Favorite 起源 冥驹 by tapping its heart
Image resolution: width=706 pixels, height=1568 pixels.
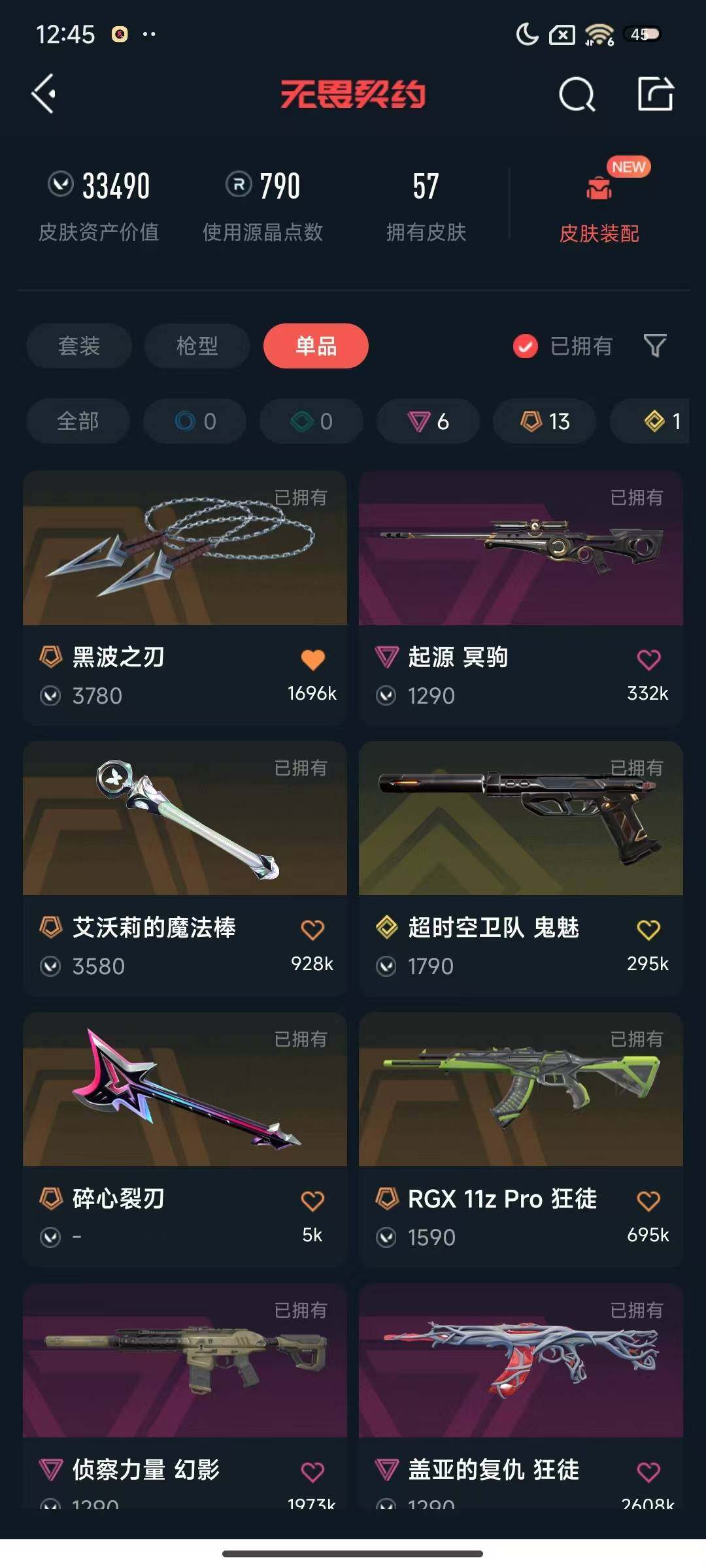point(648,660)
